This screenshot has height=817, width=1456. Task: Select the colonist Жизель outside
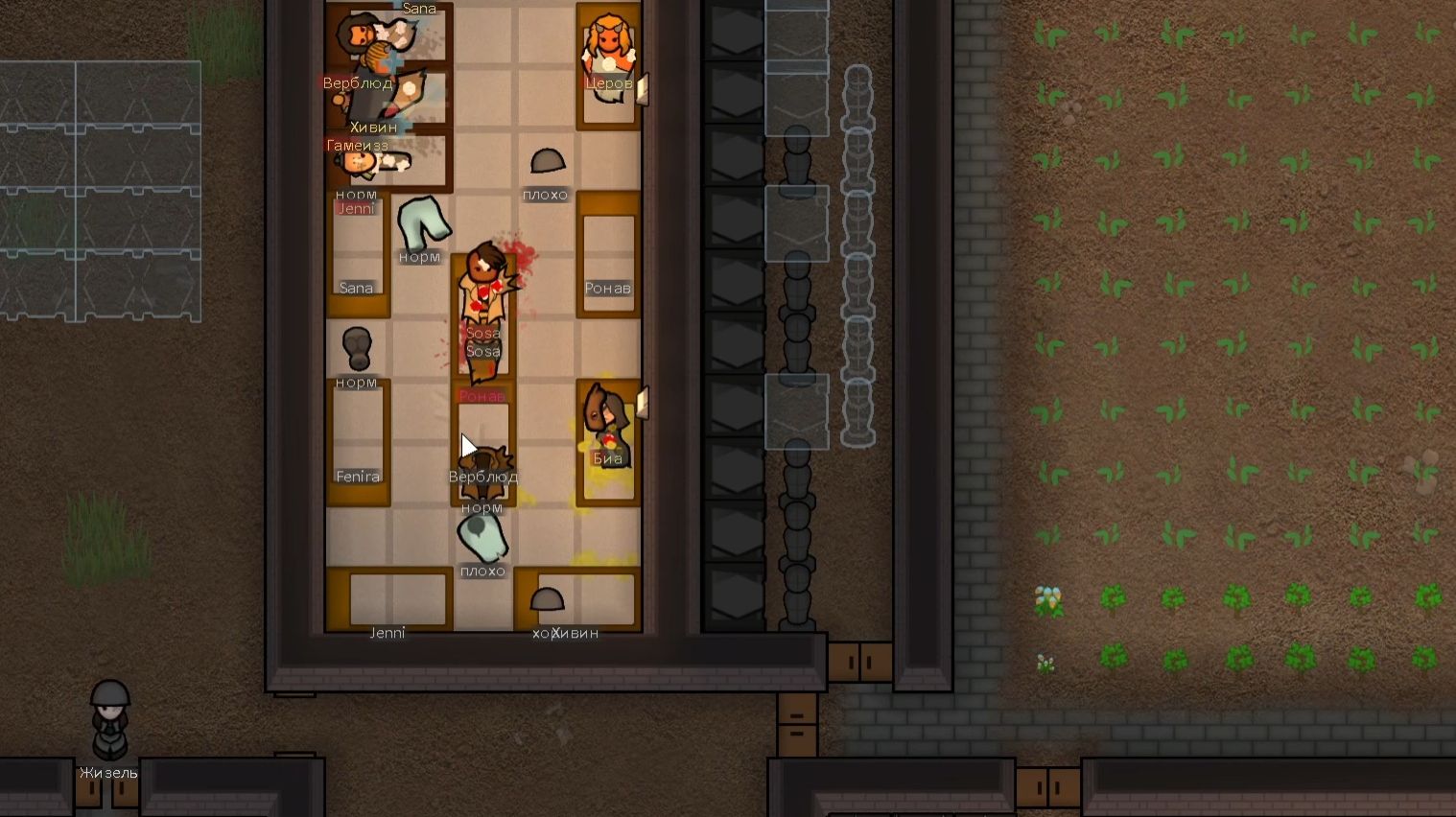click(109, 721)
